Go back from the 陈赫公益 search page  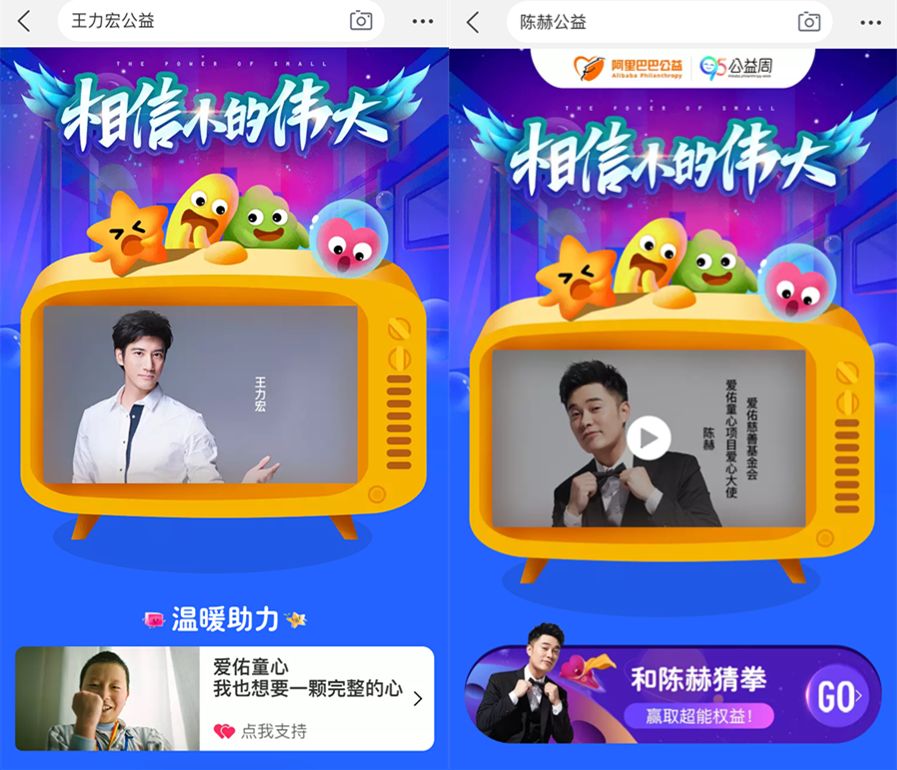tap(473, 21)
